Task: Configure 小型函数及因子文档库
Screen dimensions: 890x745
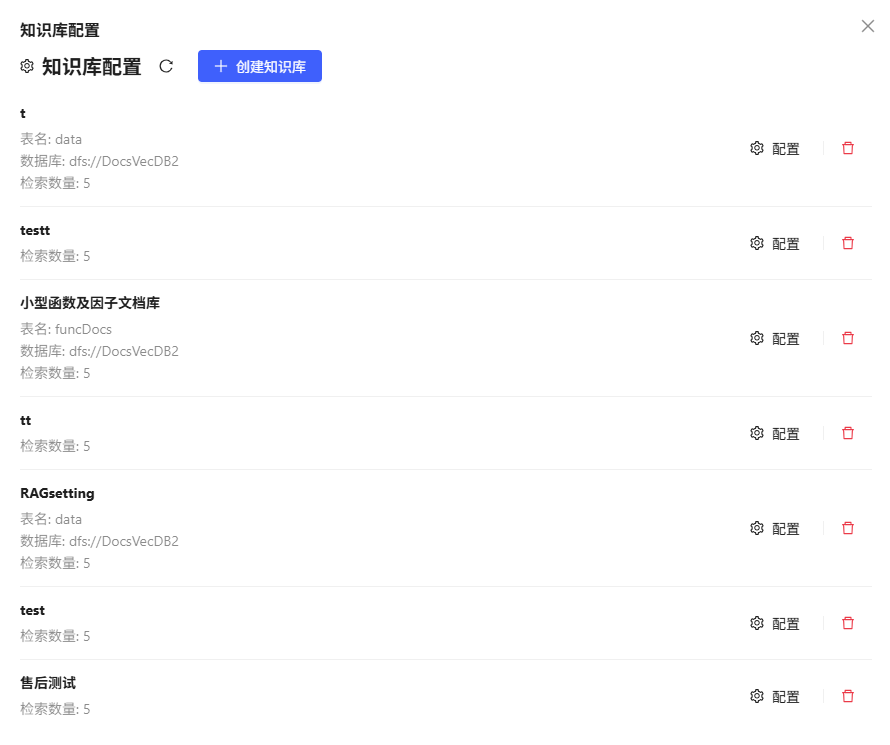Action: (775, 338)
